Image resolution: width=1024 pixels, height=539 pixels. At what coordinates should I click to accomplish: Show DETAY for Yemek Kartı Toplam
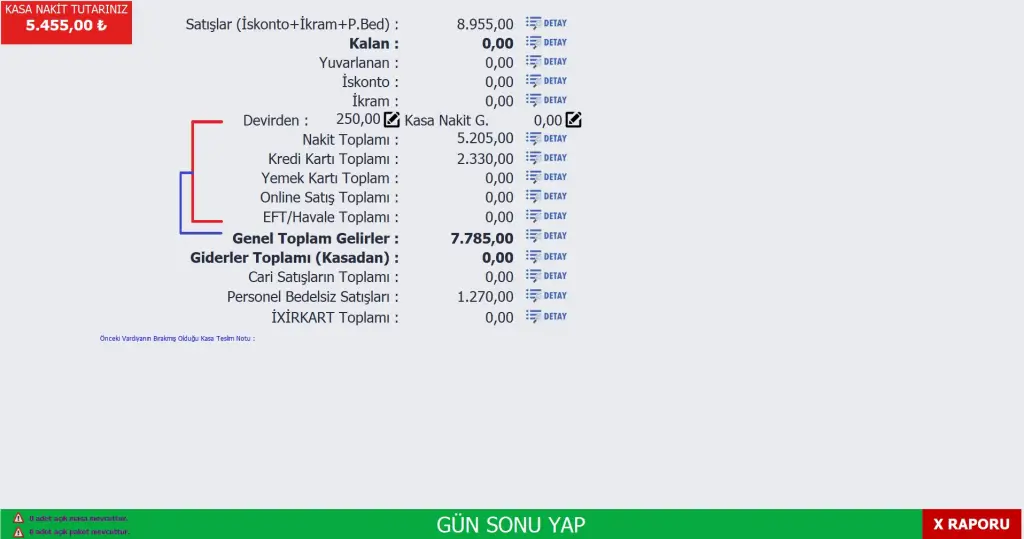coord(546,177)
